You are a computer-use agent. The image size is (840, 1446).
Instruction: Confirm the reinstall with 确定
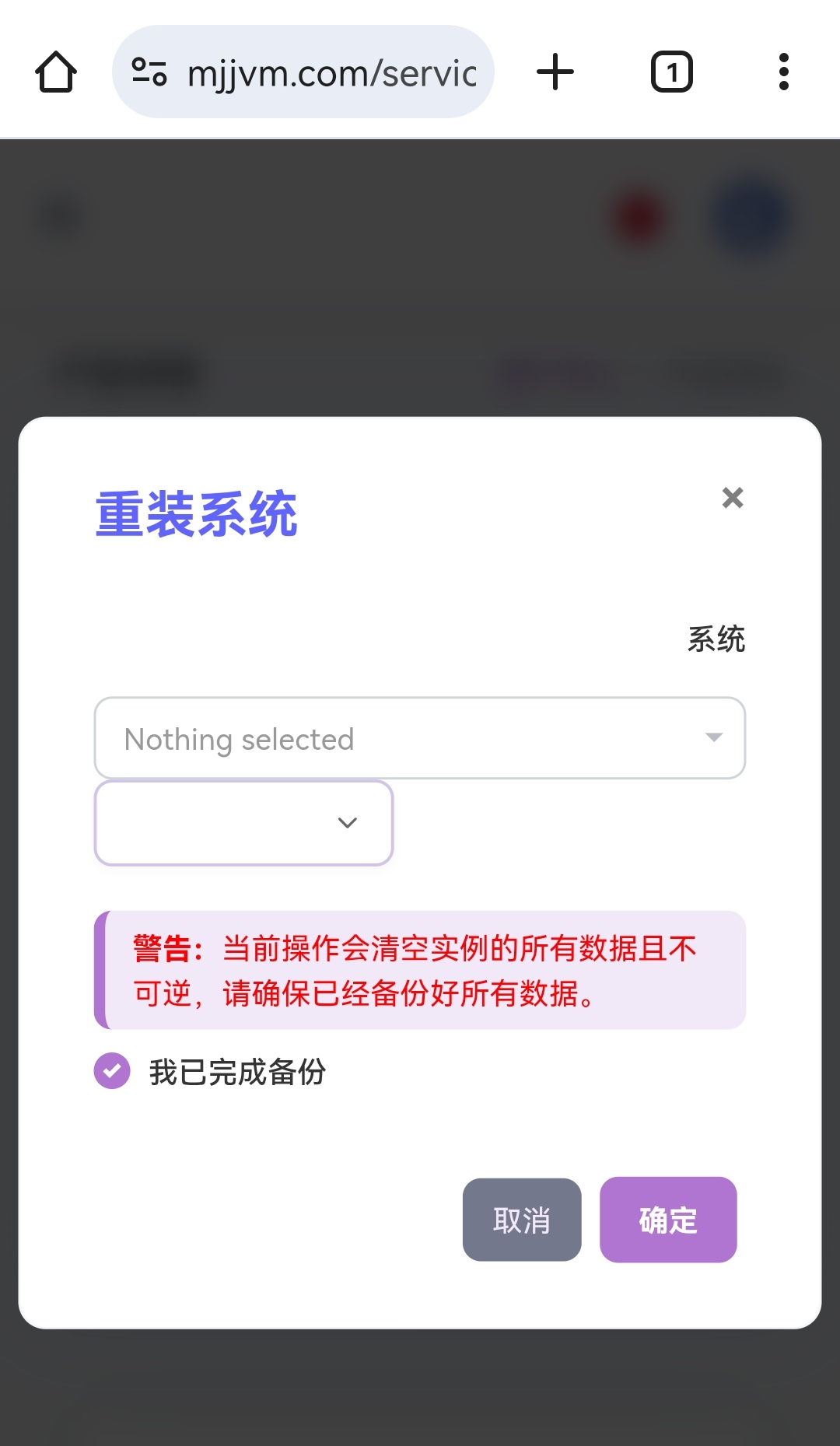[x=667, y=1219]
